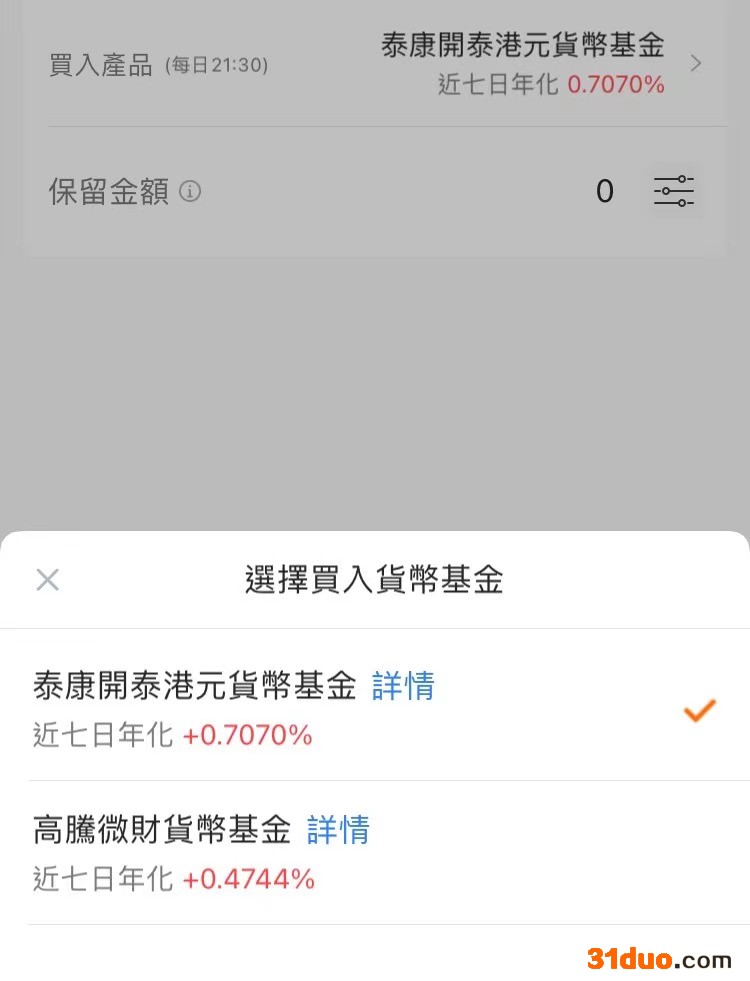
Task: Close the fund selection sheet
Action: click(48, 580)
